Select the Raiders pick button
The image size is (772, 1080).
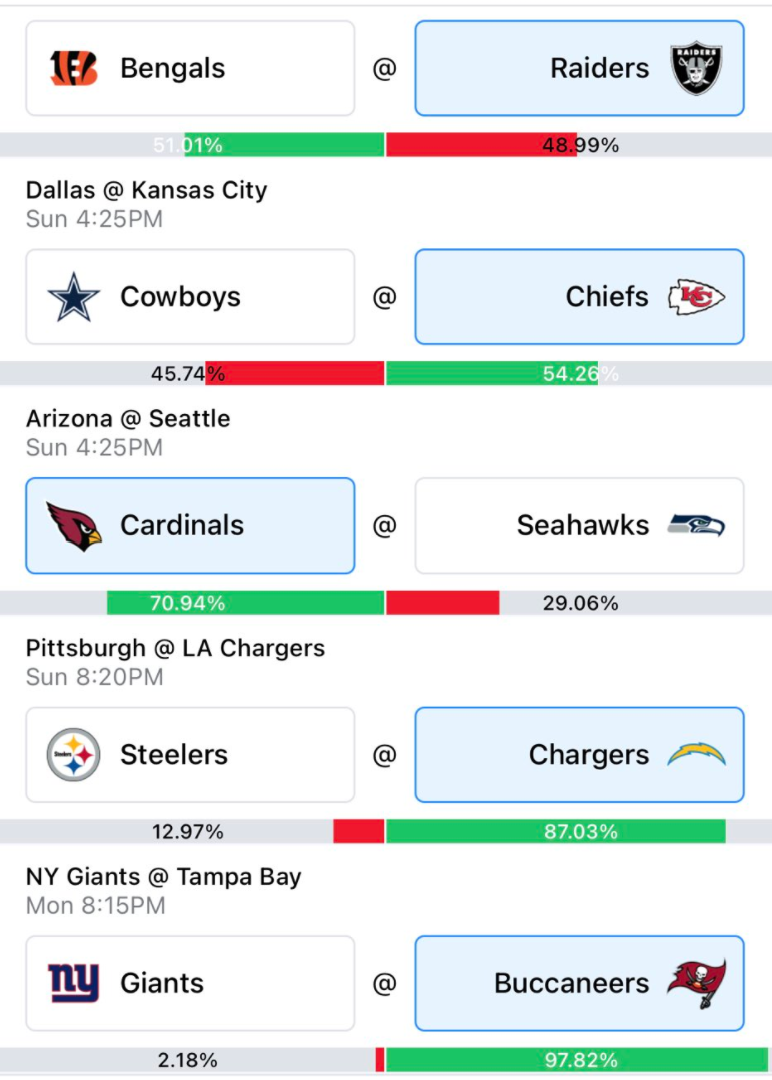pos(579,68)
